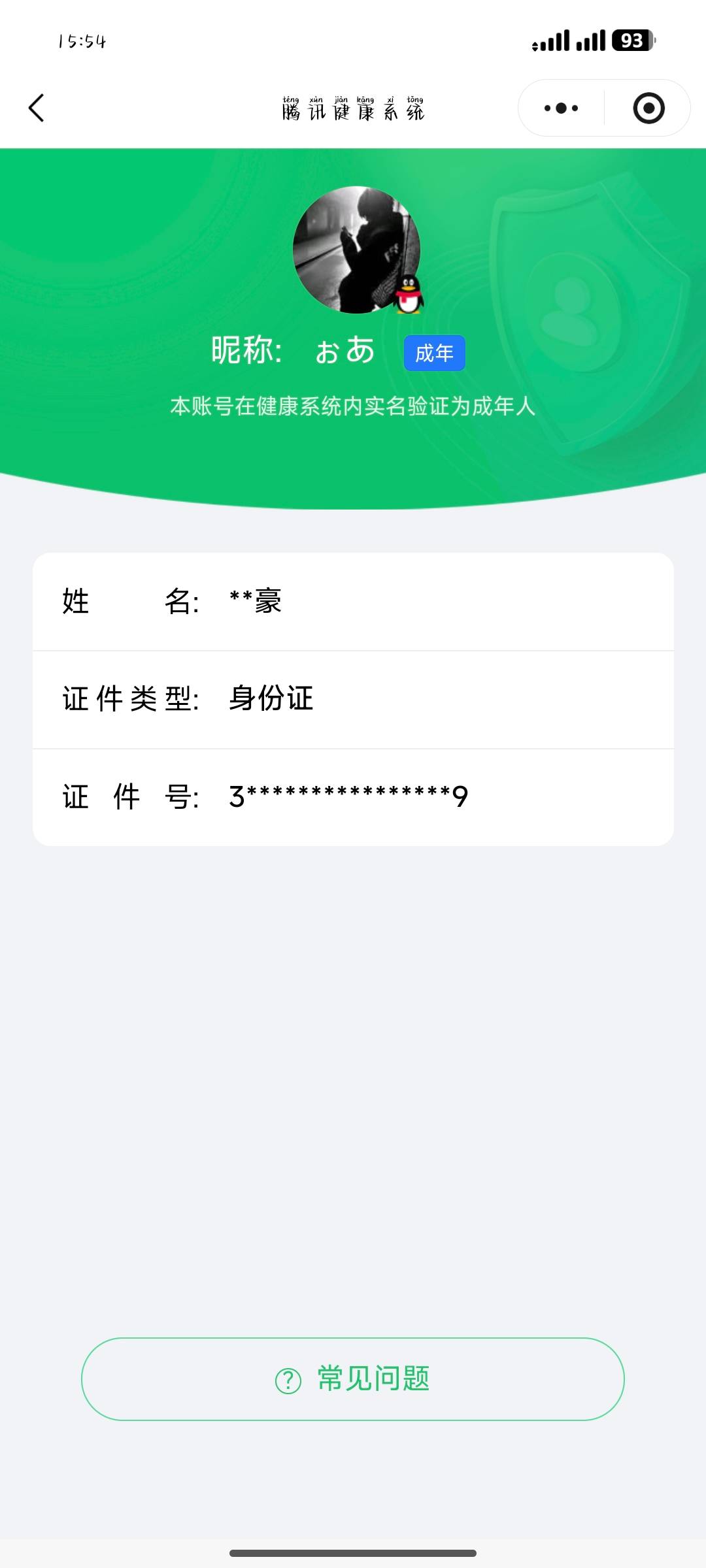Viewport: 706px width, 1568px height.
Task: Open the mini program more options menu
Action: click(x=561, y=107)
